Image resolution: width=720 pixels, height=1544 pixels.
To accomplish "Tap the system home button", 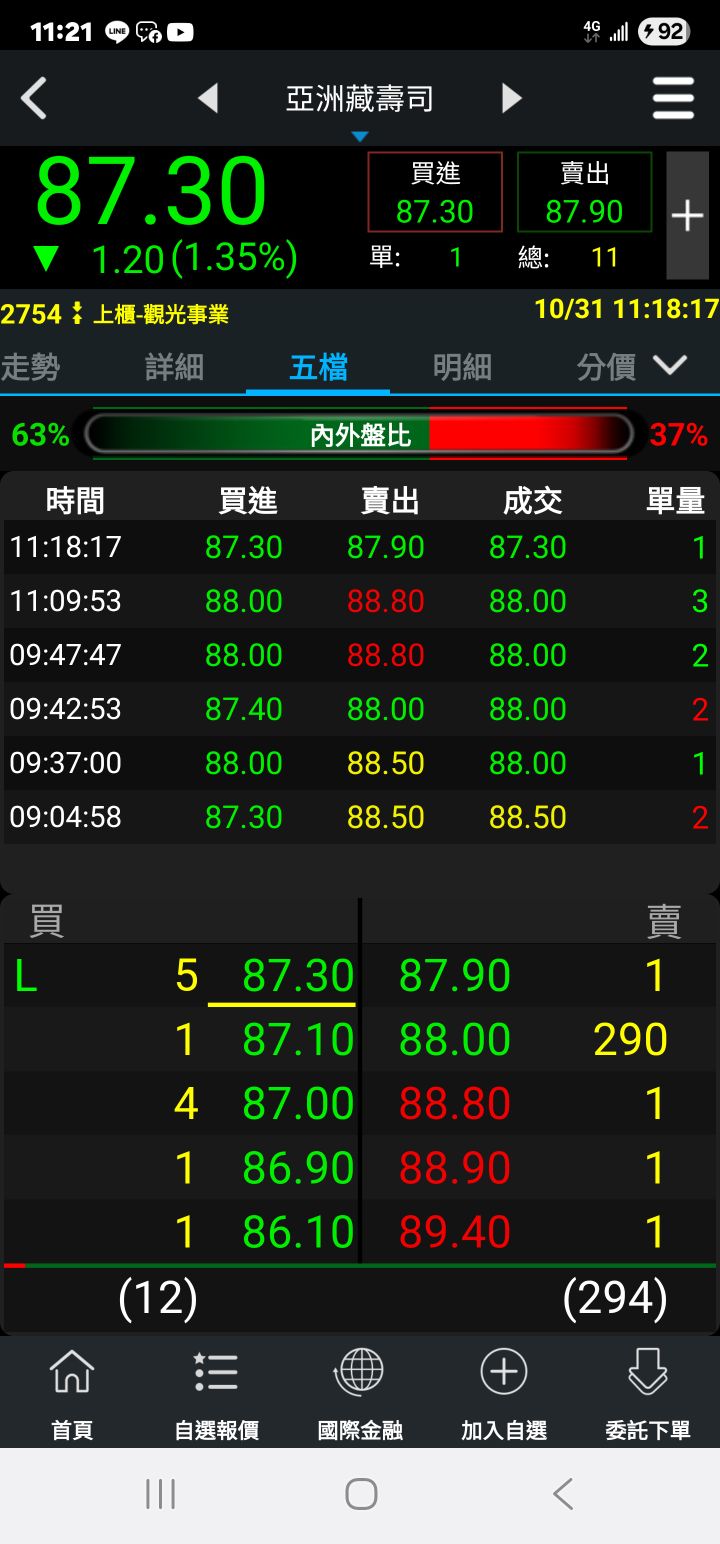I will tap(360, 1494).
